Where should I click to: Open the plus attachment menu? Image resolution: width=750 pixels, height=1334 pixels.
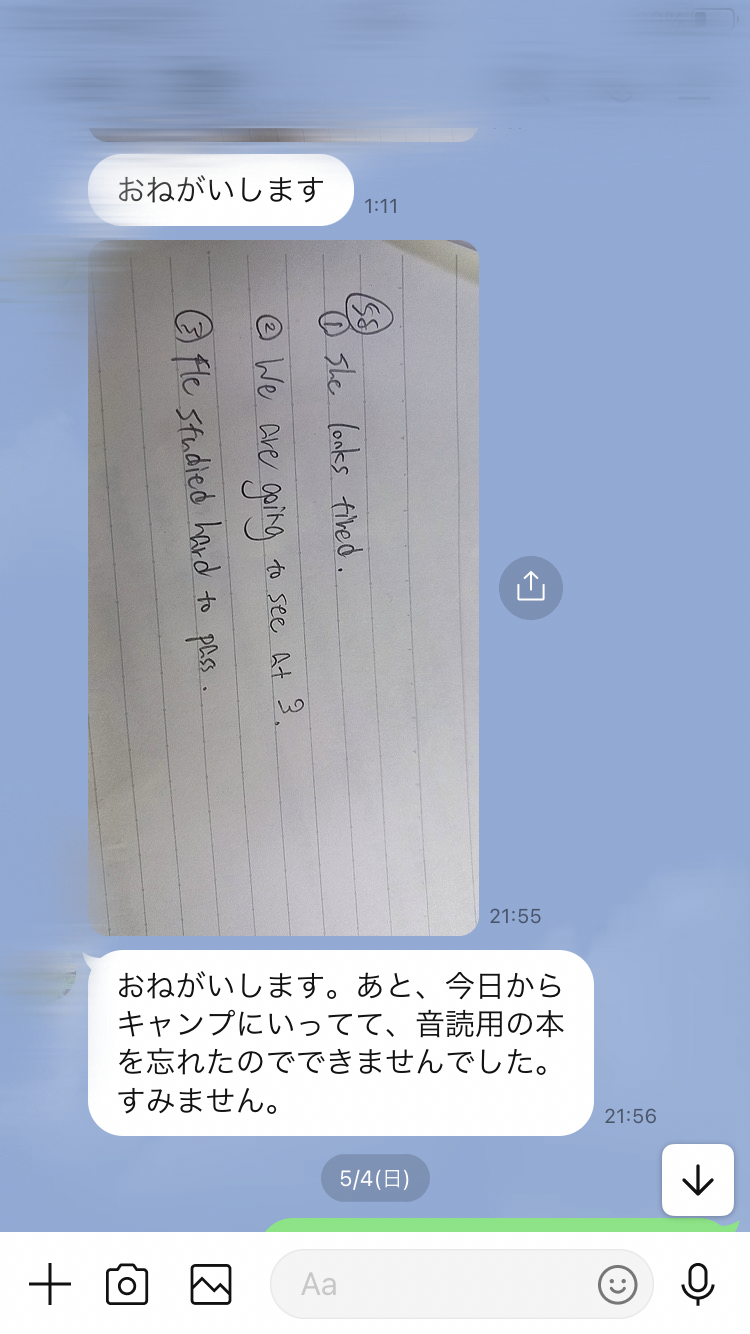[50, 1284]
